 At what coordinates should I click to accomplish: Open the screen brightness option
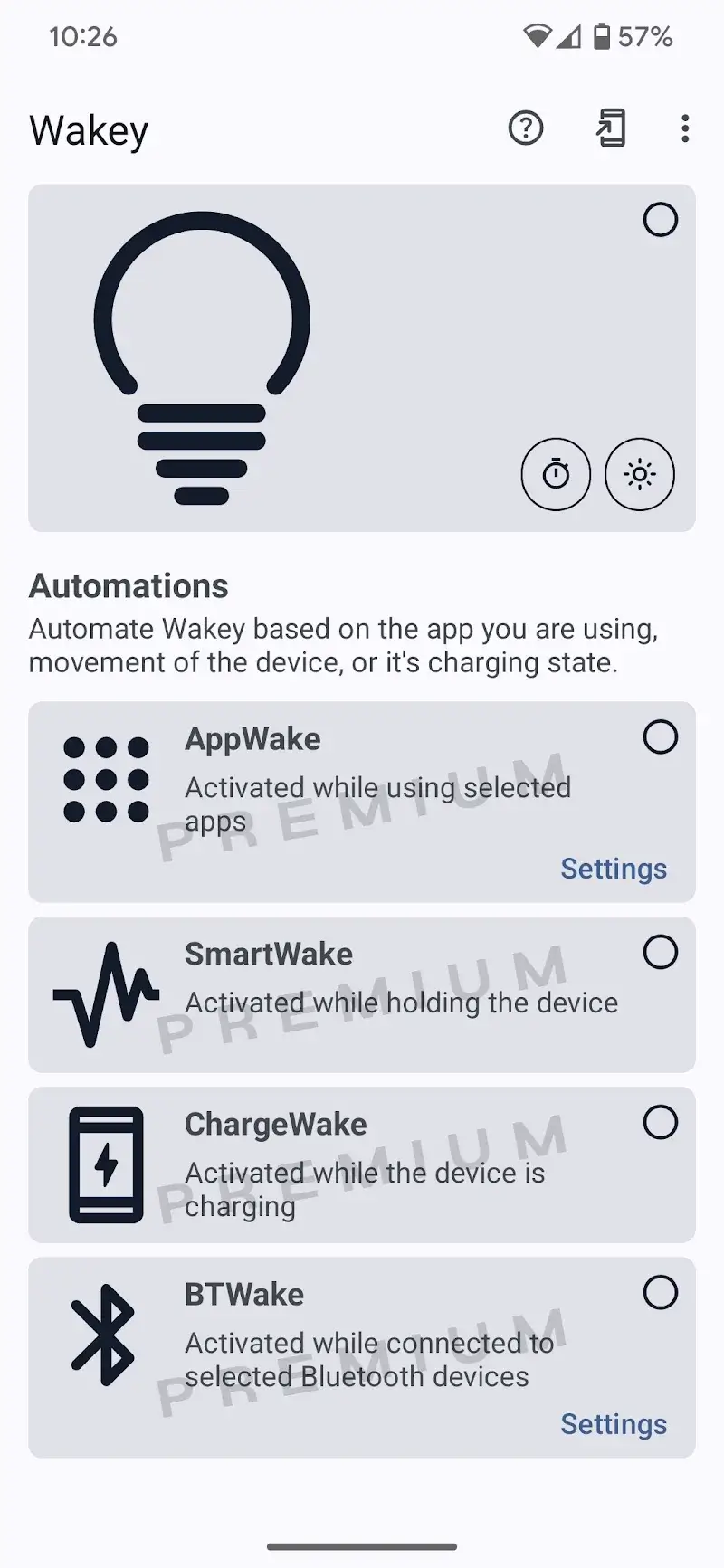click(x=639, y=474)
